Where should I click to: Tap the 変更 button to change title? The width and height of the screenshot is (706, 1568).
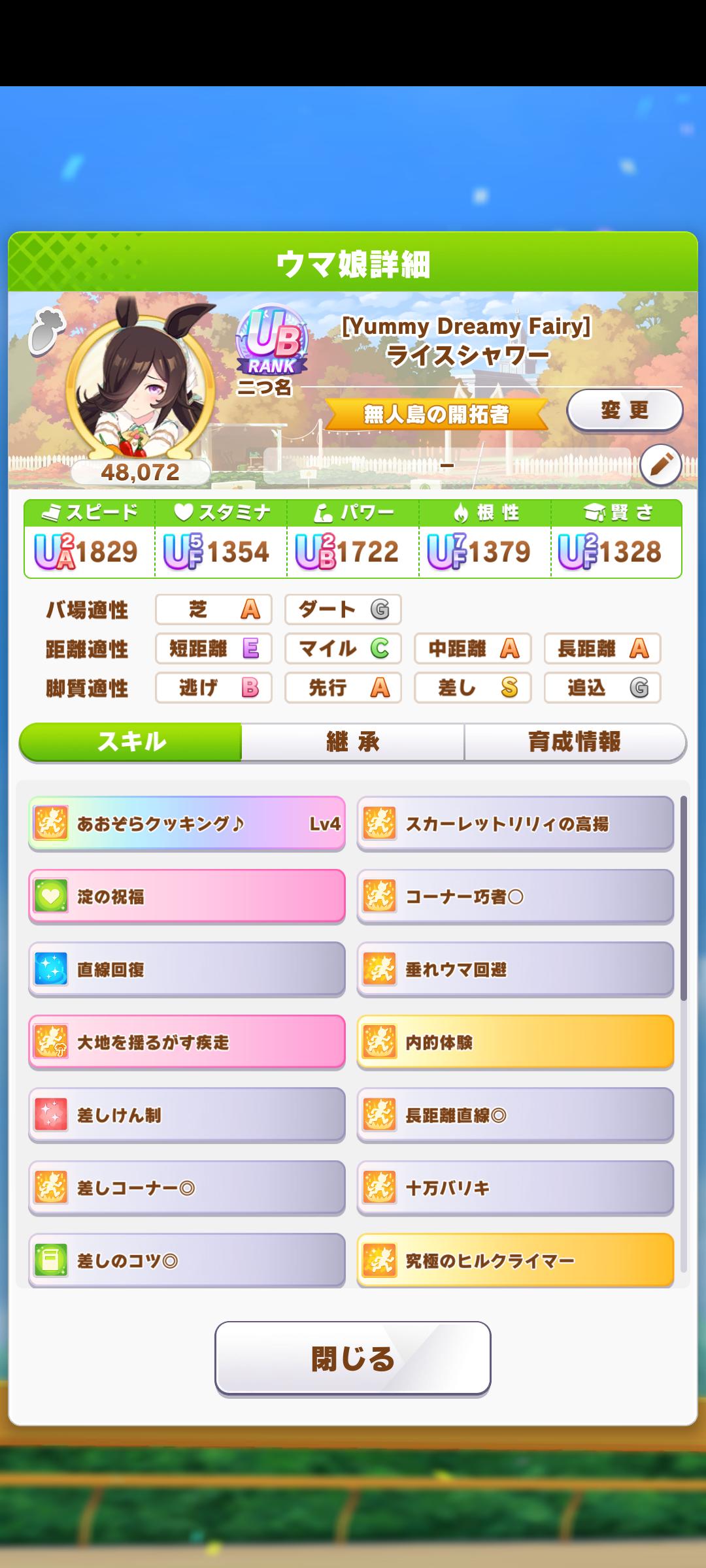[624, 410]
